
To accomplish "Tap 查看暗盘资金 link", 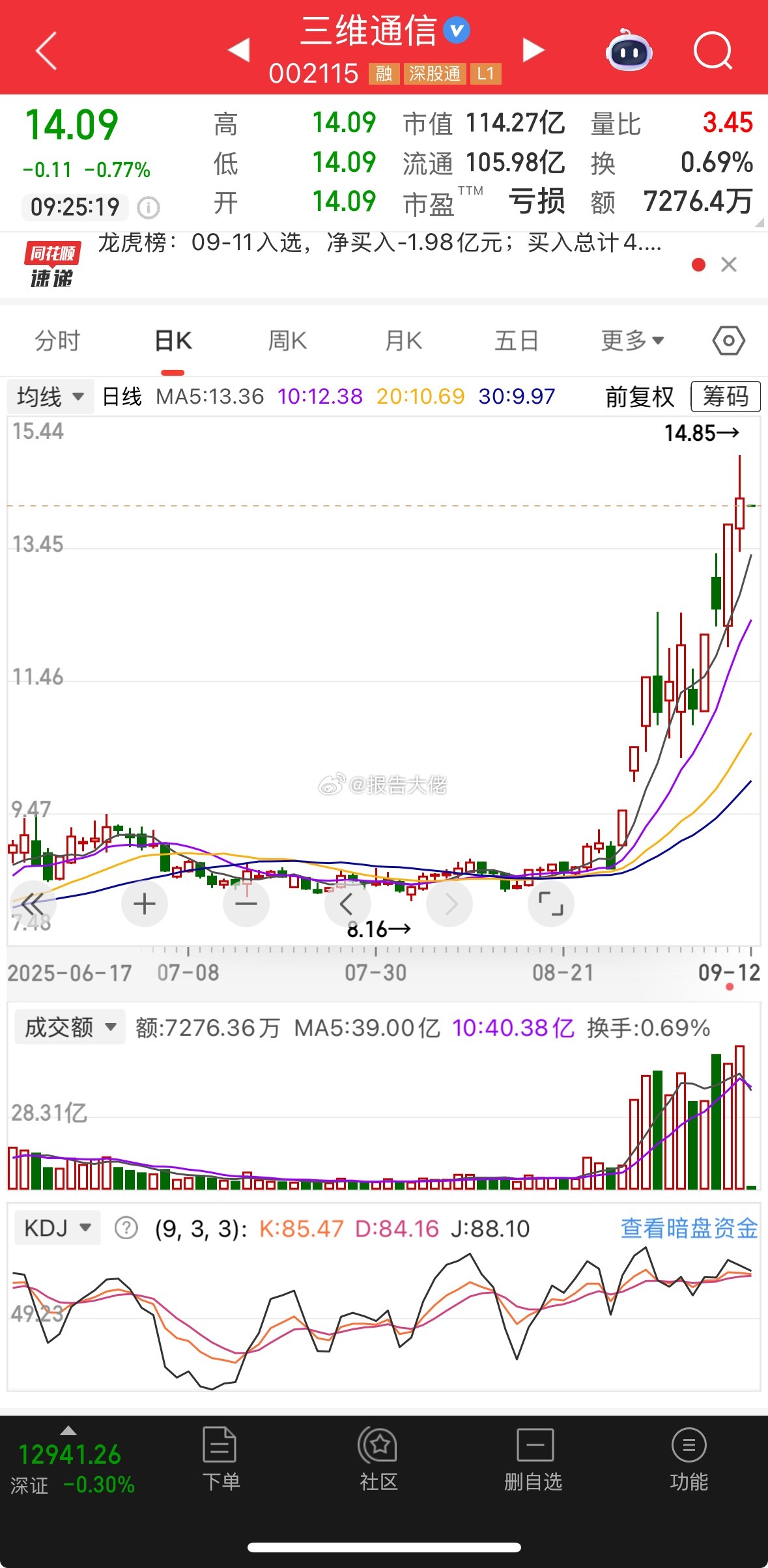I will (x=689, y=1229).
